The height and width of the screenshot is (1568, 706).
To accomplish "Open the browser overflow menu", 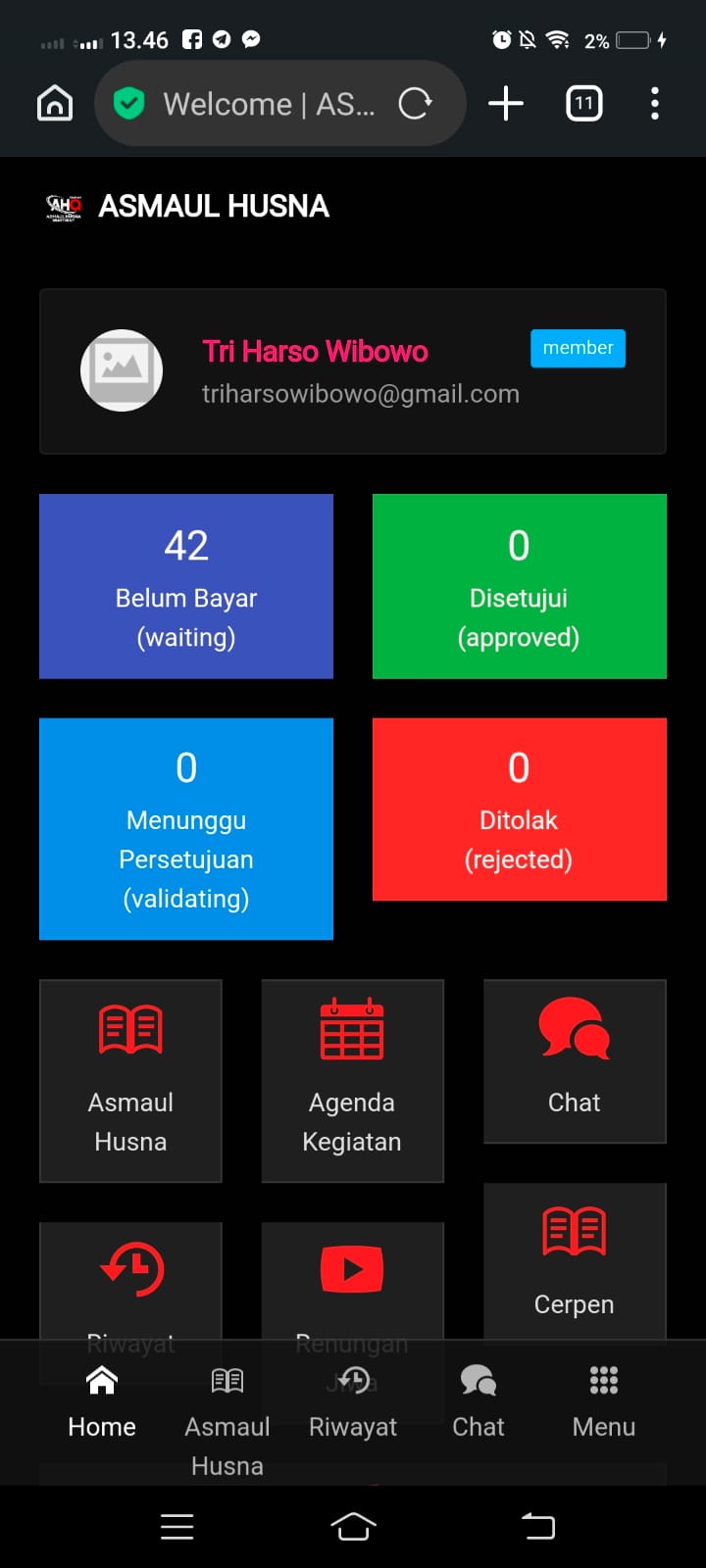I will pos(654,103).
